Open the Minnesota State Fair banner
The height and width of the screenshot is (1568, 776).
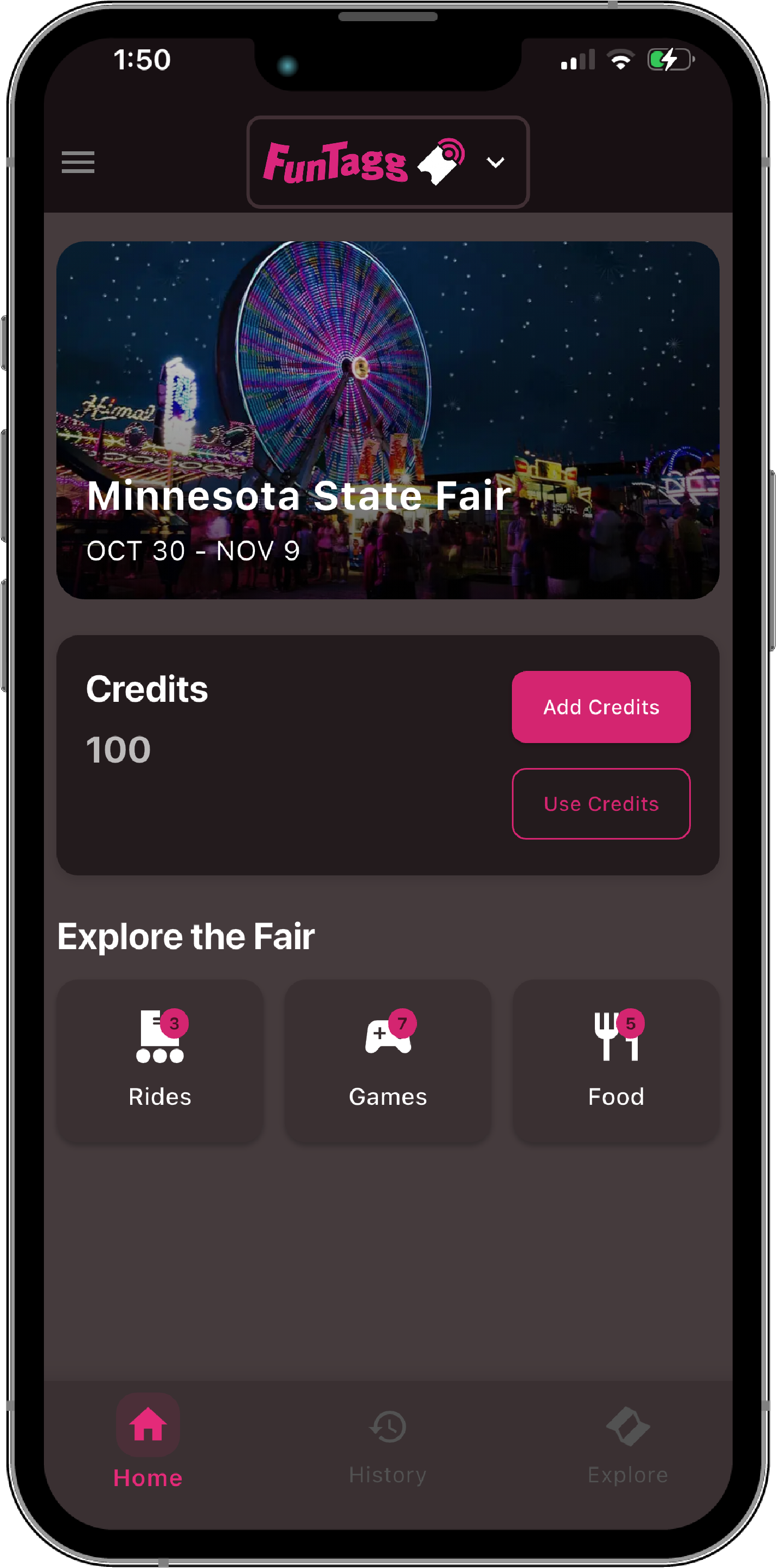pyautogui.click(x=388, y=420)
